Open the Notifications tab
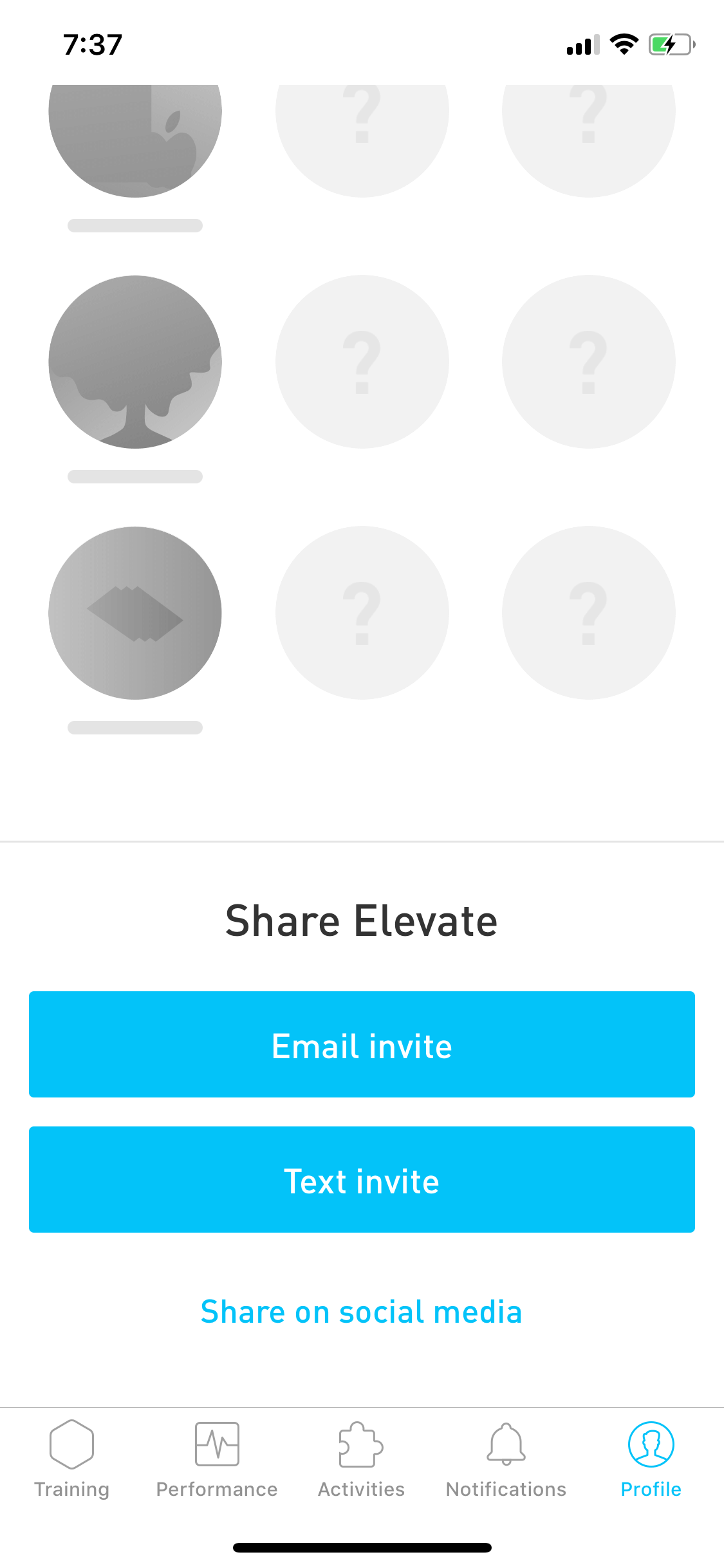This screenshot has height=1568, width=724. (x=506, y=1459)
